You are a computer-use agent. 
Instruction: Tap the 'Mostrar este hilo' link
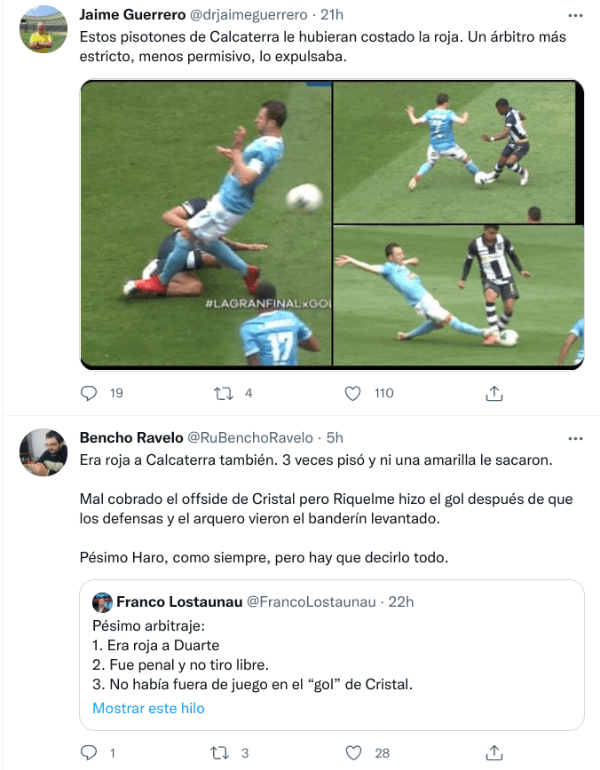click(x=148, y=708)
